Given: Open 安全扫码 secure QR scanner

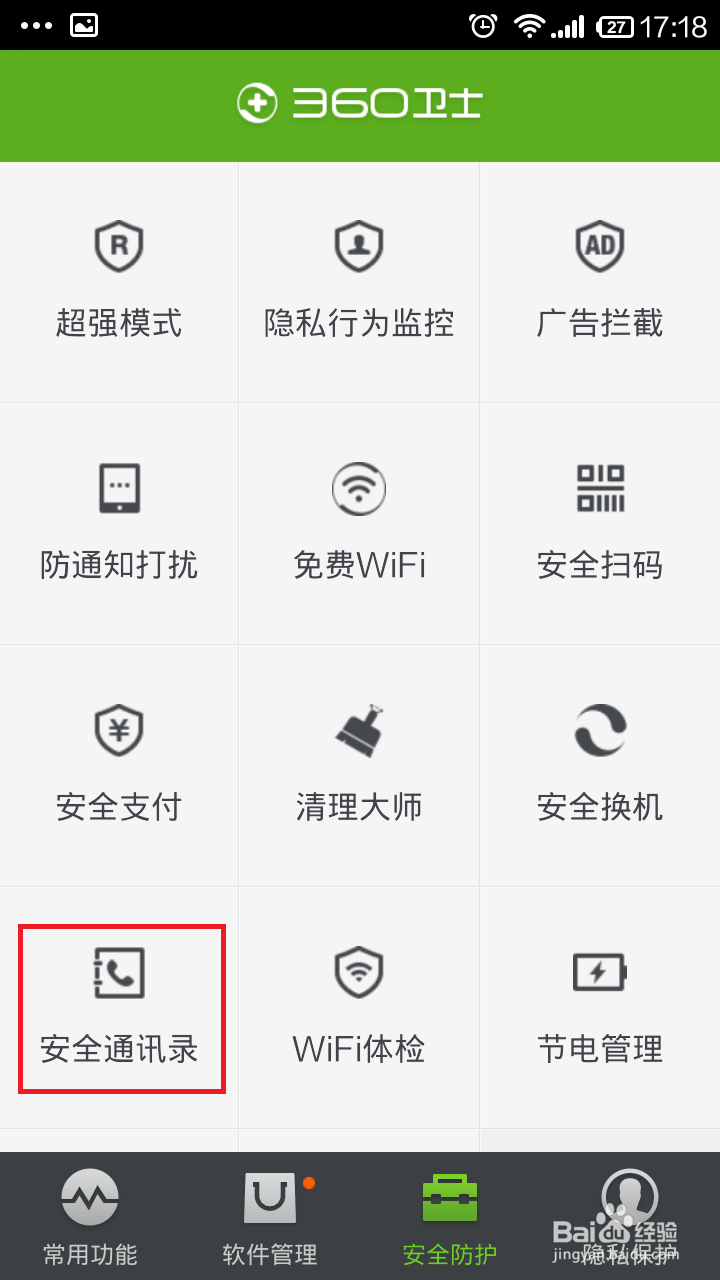Looking at the screenshot, I should pyautogui.click(x=599, y=520).
